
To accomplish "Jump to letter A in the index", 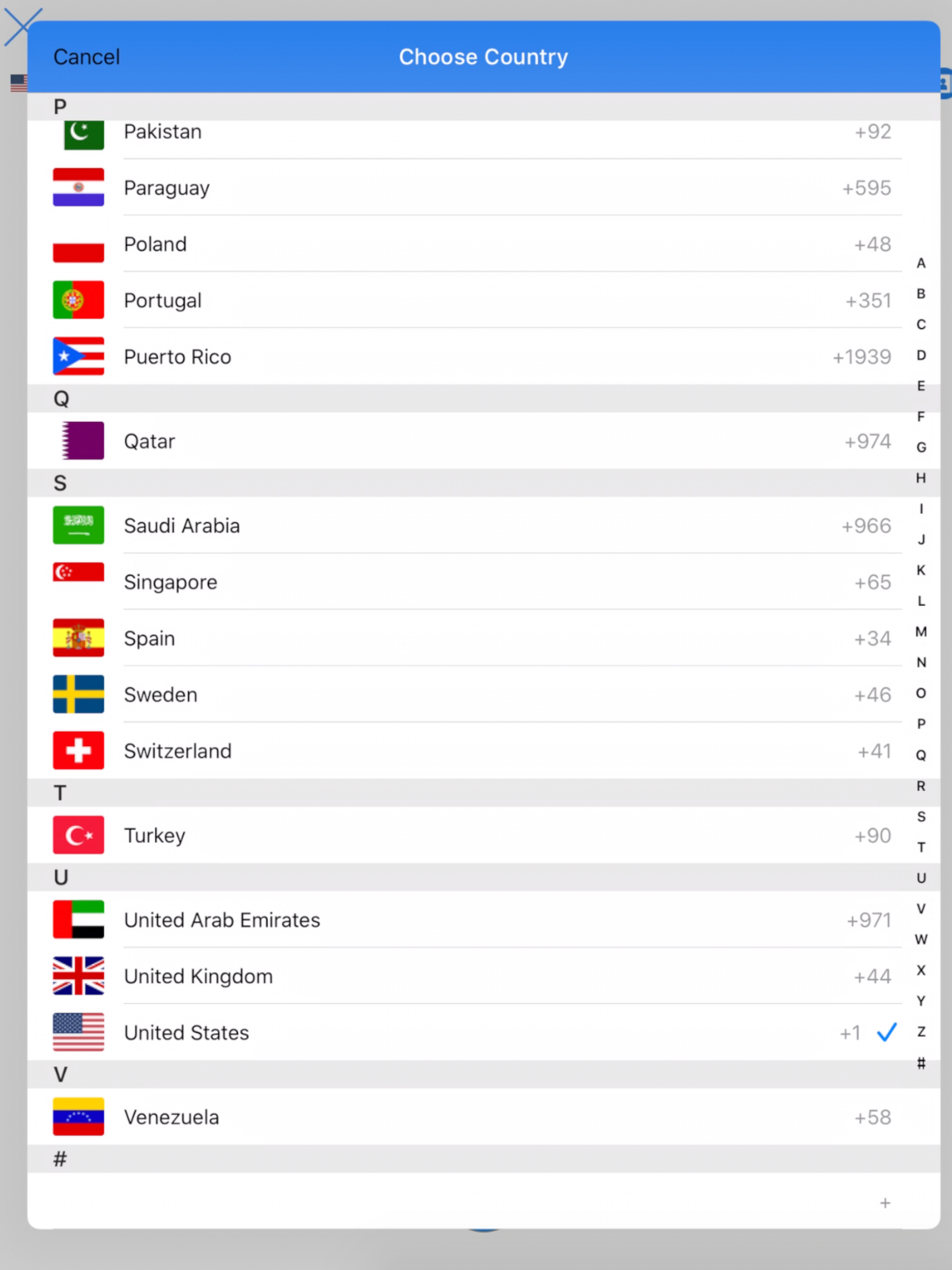I will [921, 263].
